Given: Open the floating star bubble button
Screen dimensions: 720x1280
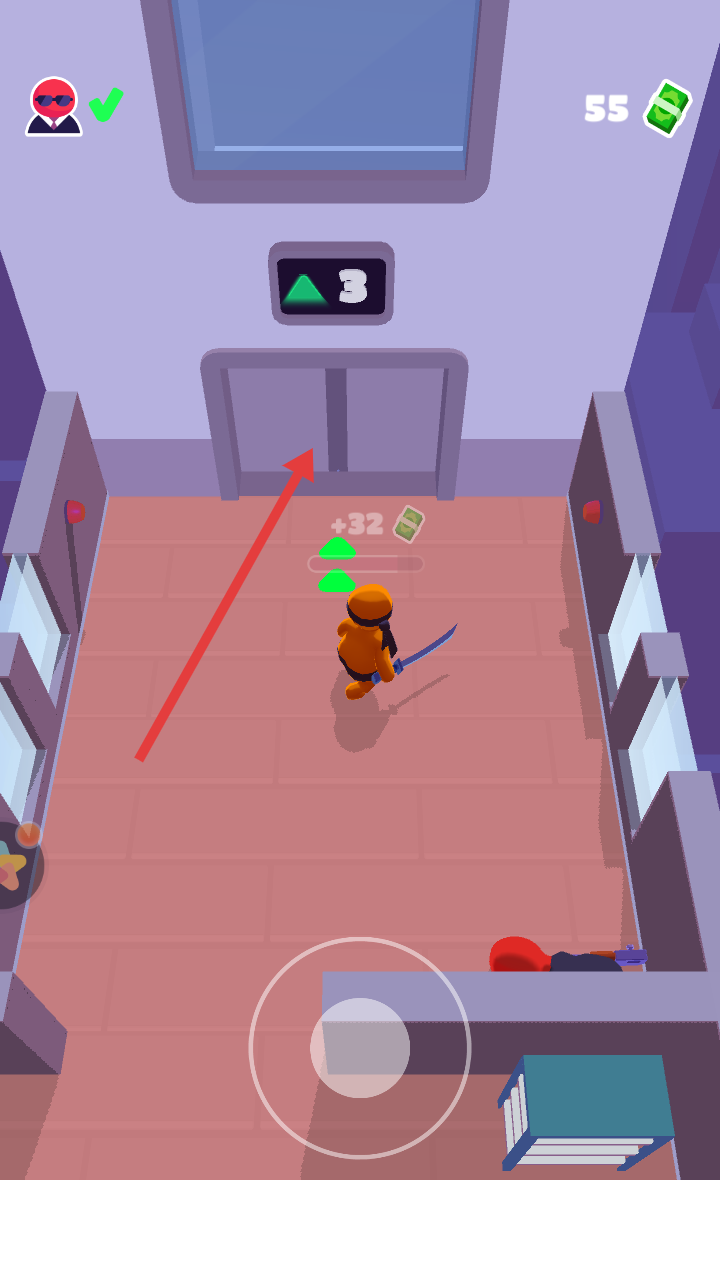Looking at the screenshot, I should pos(14,864).
